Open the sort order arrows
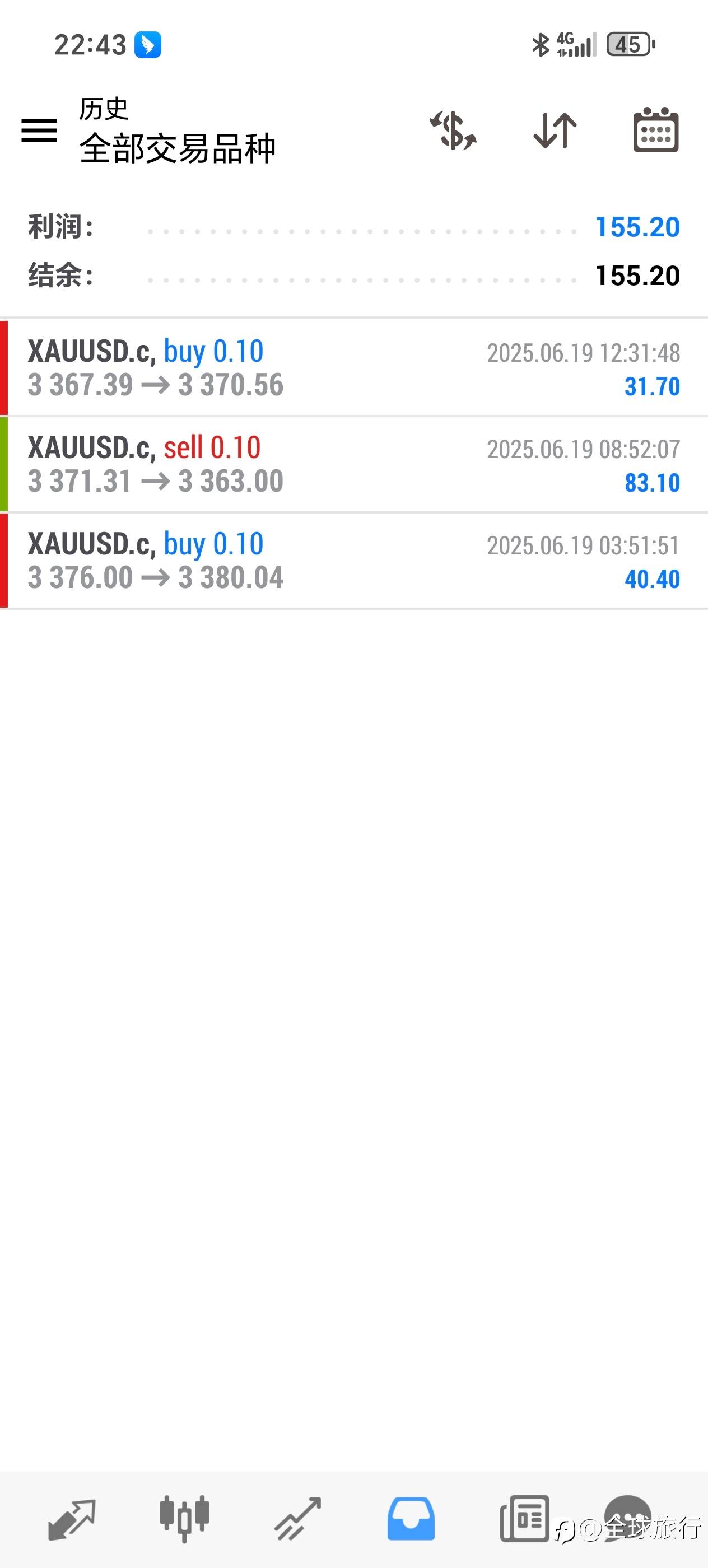The image size is (708, 1568). click(555, 130)
